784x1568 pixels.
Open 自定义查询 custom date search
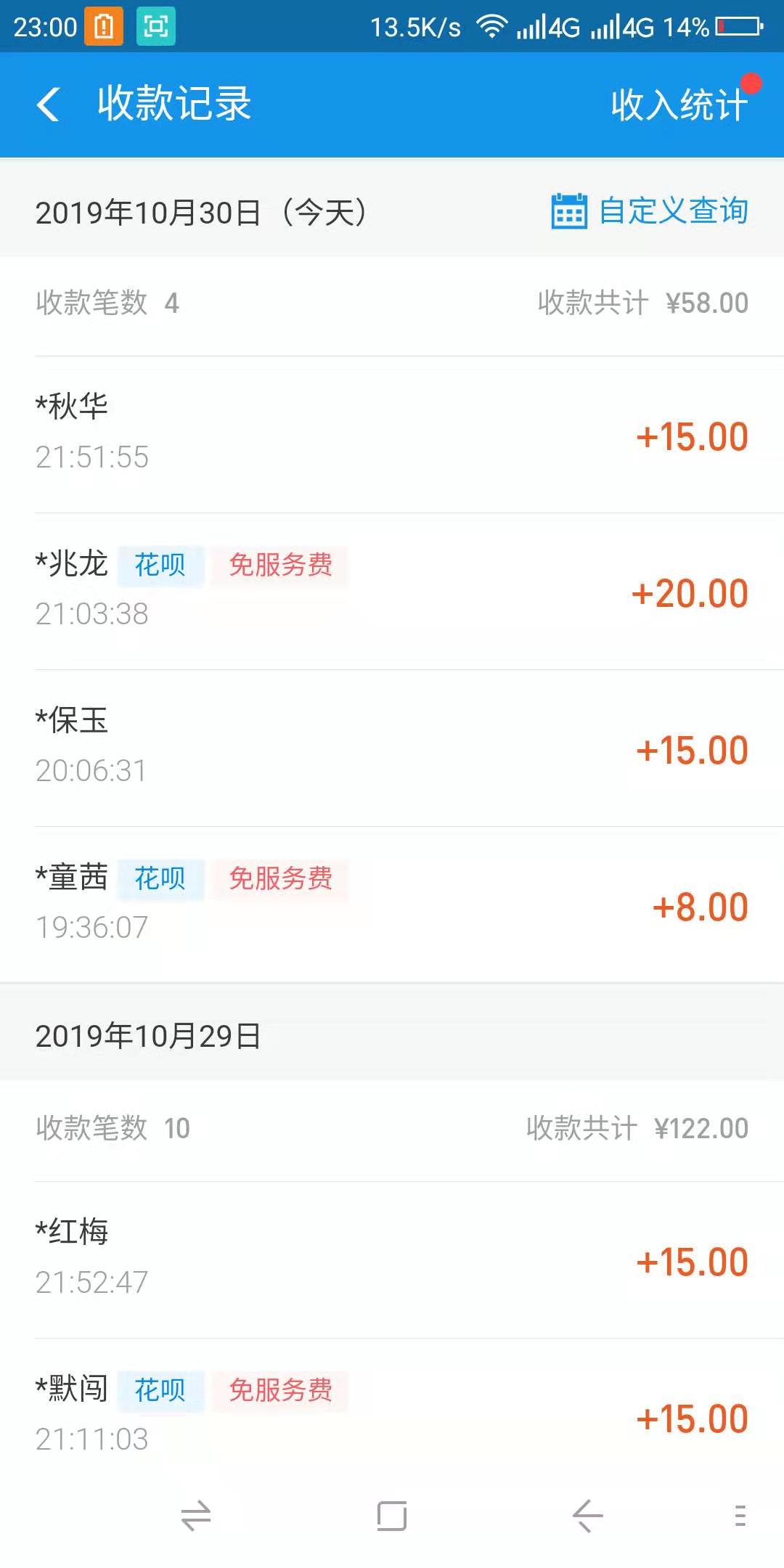pyautogui.click(x=675, y=211)
